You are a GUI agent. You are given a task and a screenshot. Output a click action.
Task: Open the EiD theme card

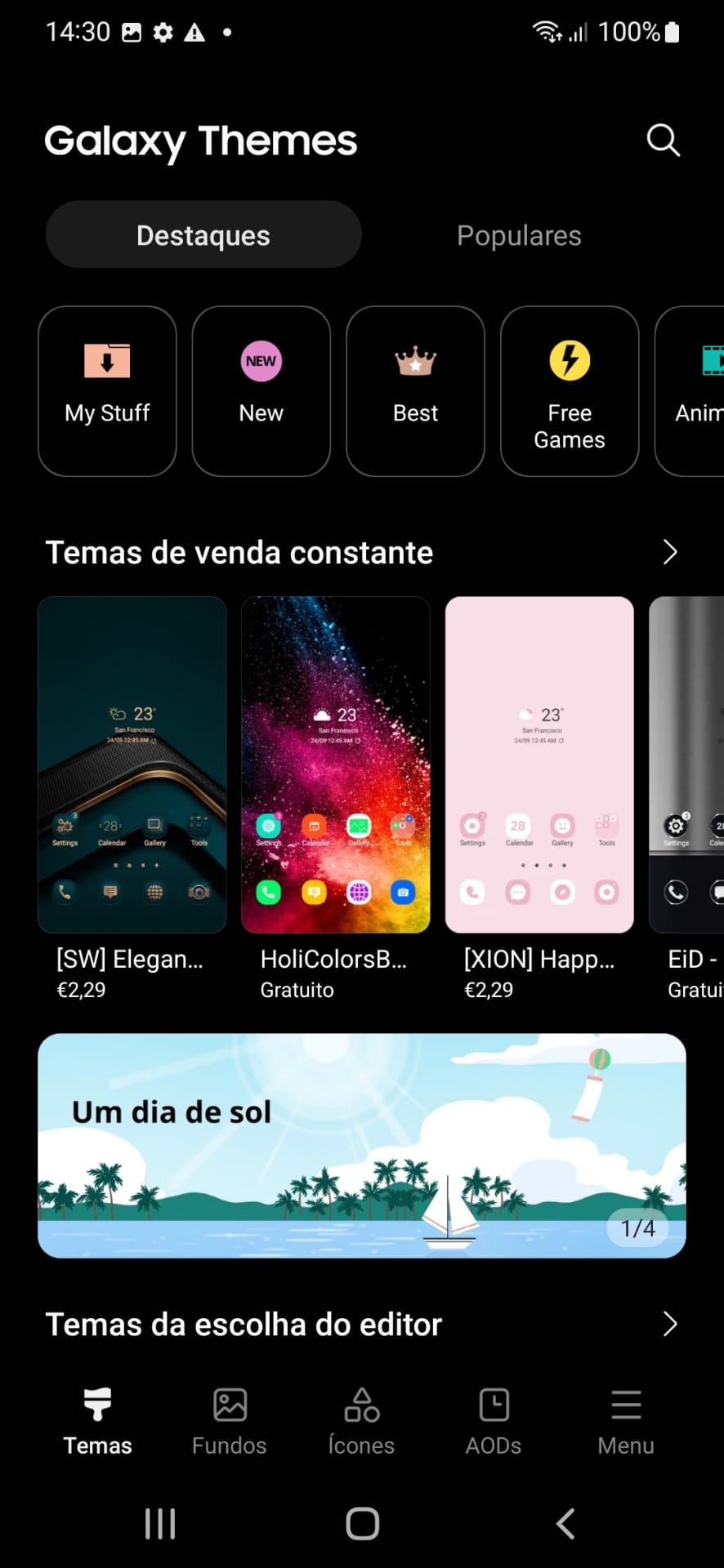pos(688,765)
